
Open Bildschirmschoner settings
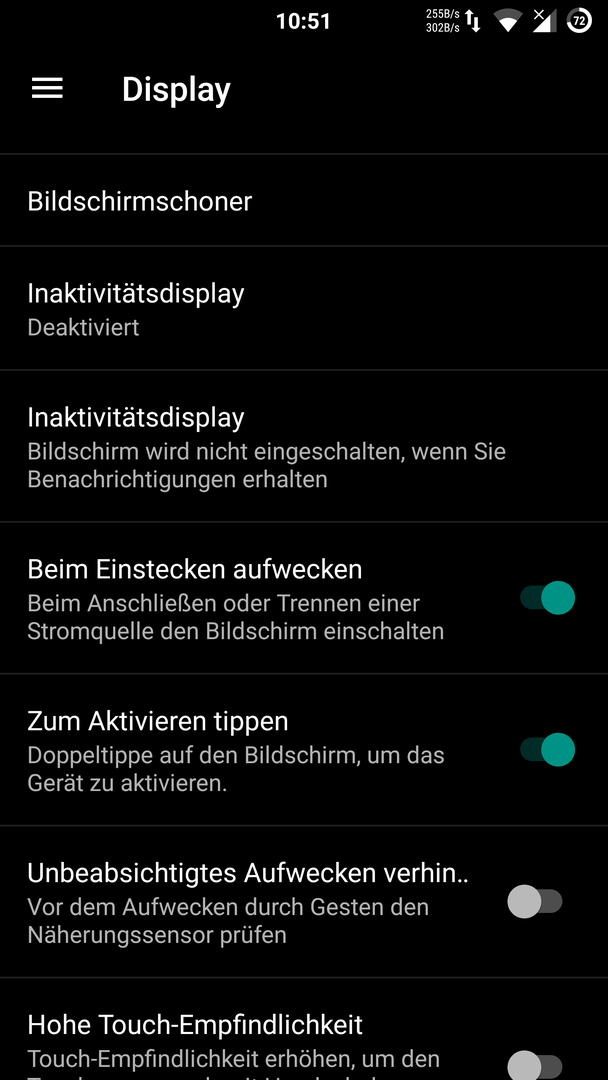point(304,200)
